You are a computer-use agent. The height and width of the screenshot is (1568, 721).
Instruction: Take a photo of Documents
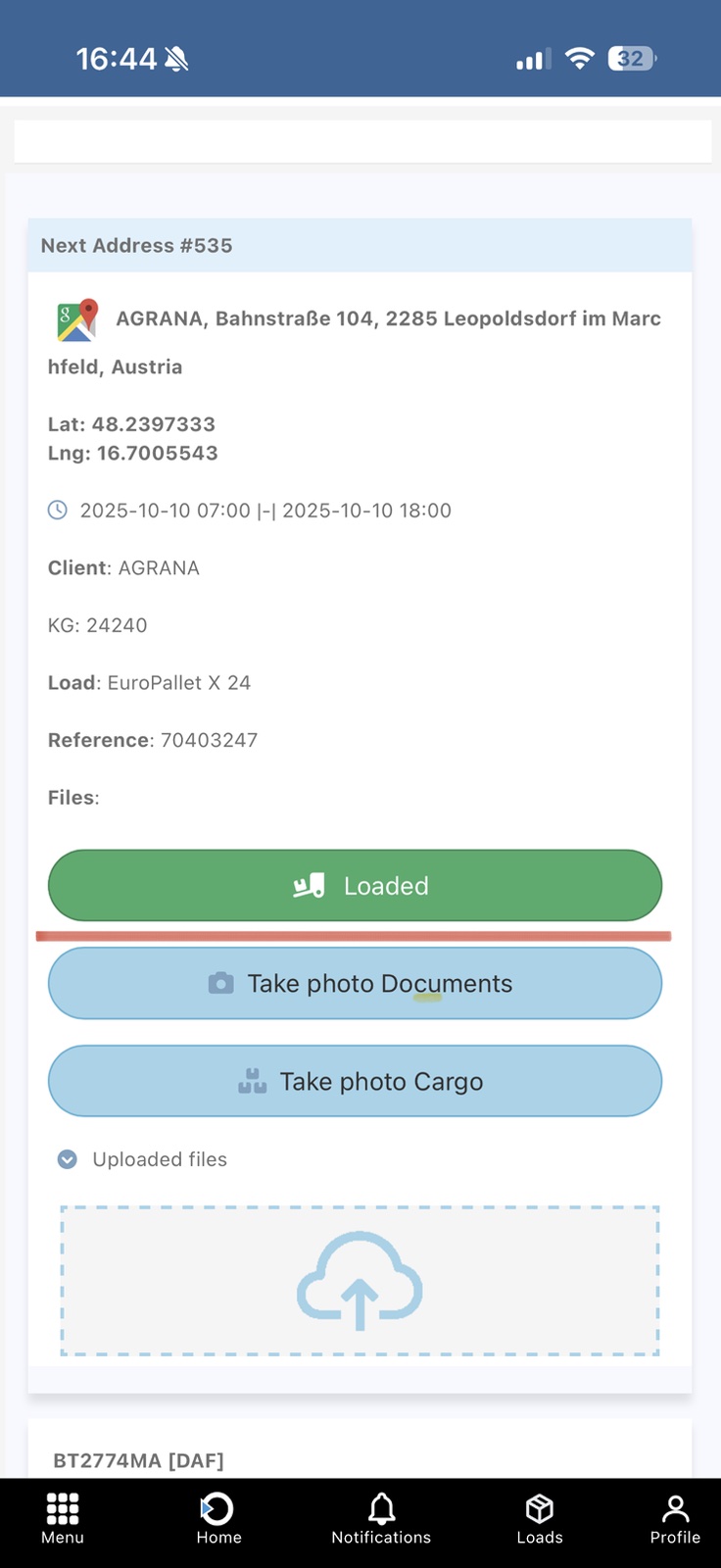pyautogui.click(x=355, y=983)
